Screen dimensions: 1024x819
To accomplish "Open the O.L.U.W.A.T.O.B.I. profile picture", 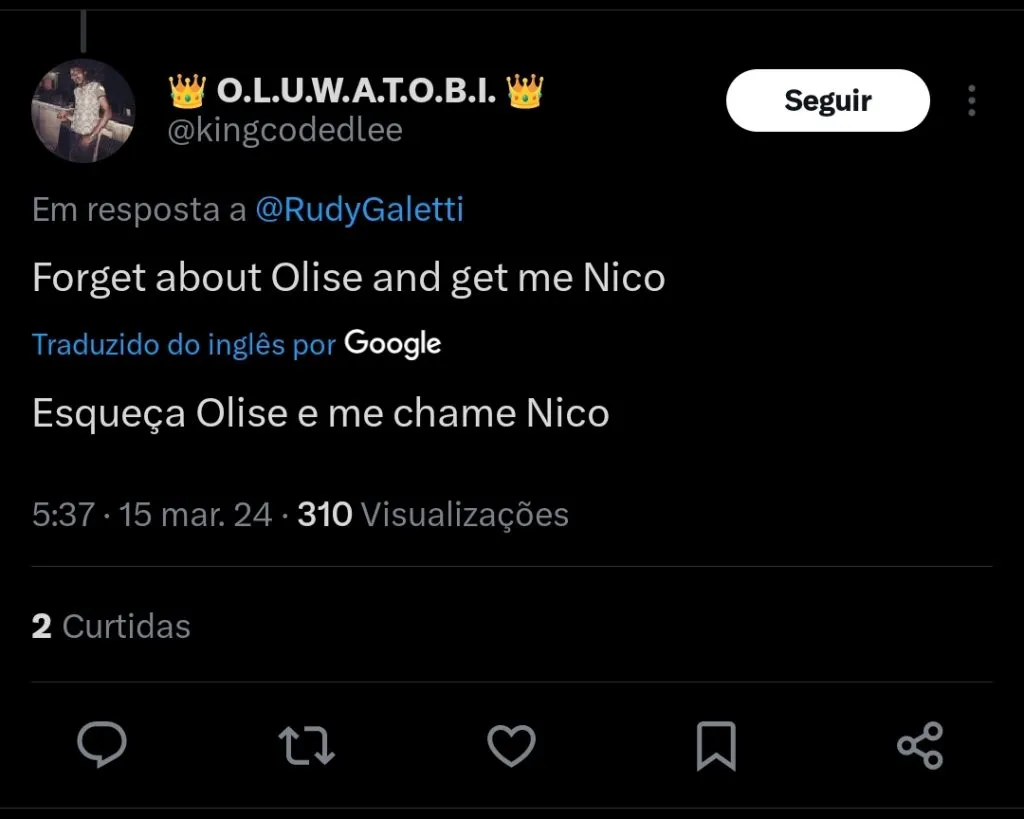I will coord(83,110).
